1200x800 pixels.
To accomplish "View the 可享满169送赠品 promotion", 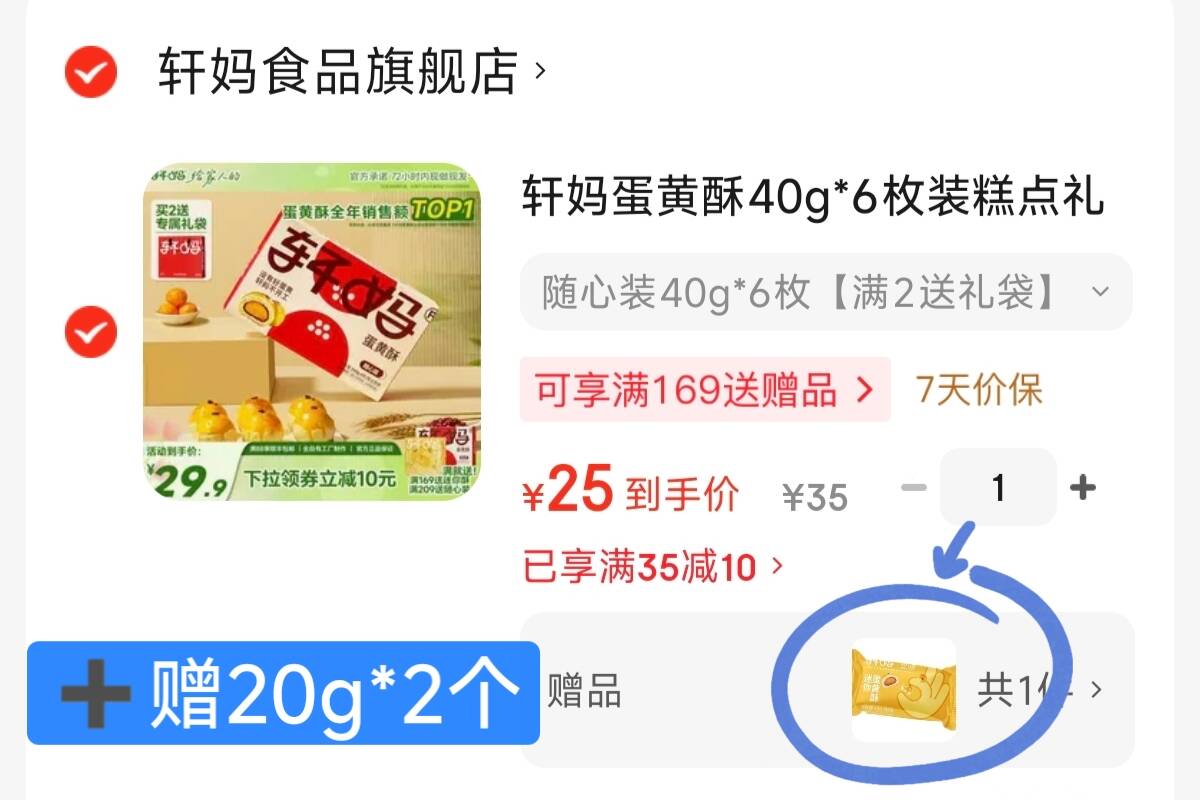I will (704, 390).
